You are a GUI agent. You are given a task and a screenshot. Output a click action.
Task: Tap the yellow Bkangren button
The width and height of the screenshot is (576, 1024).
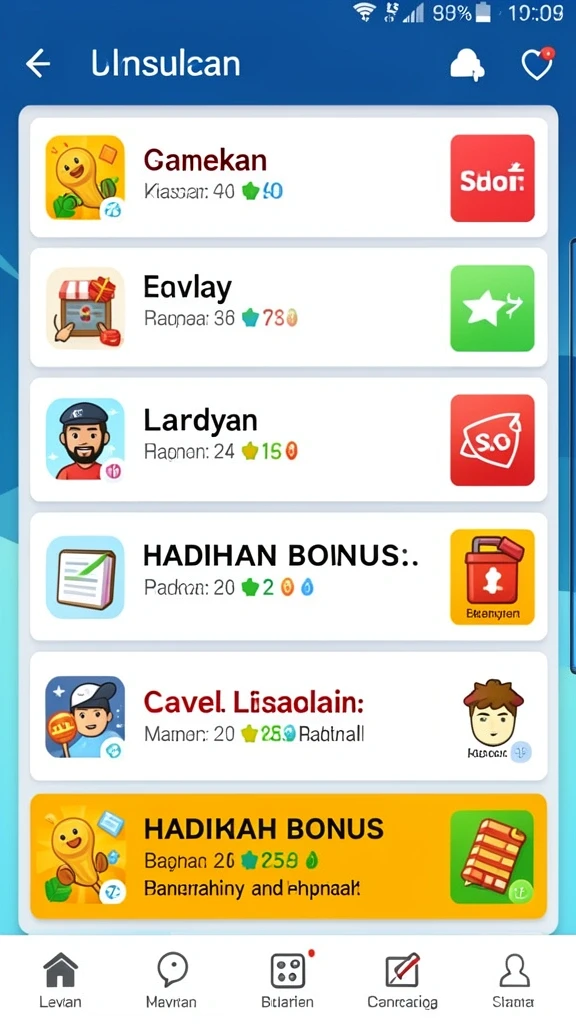pos(492,577)
